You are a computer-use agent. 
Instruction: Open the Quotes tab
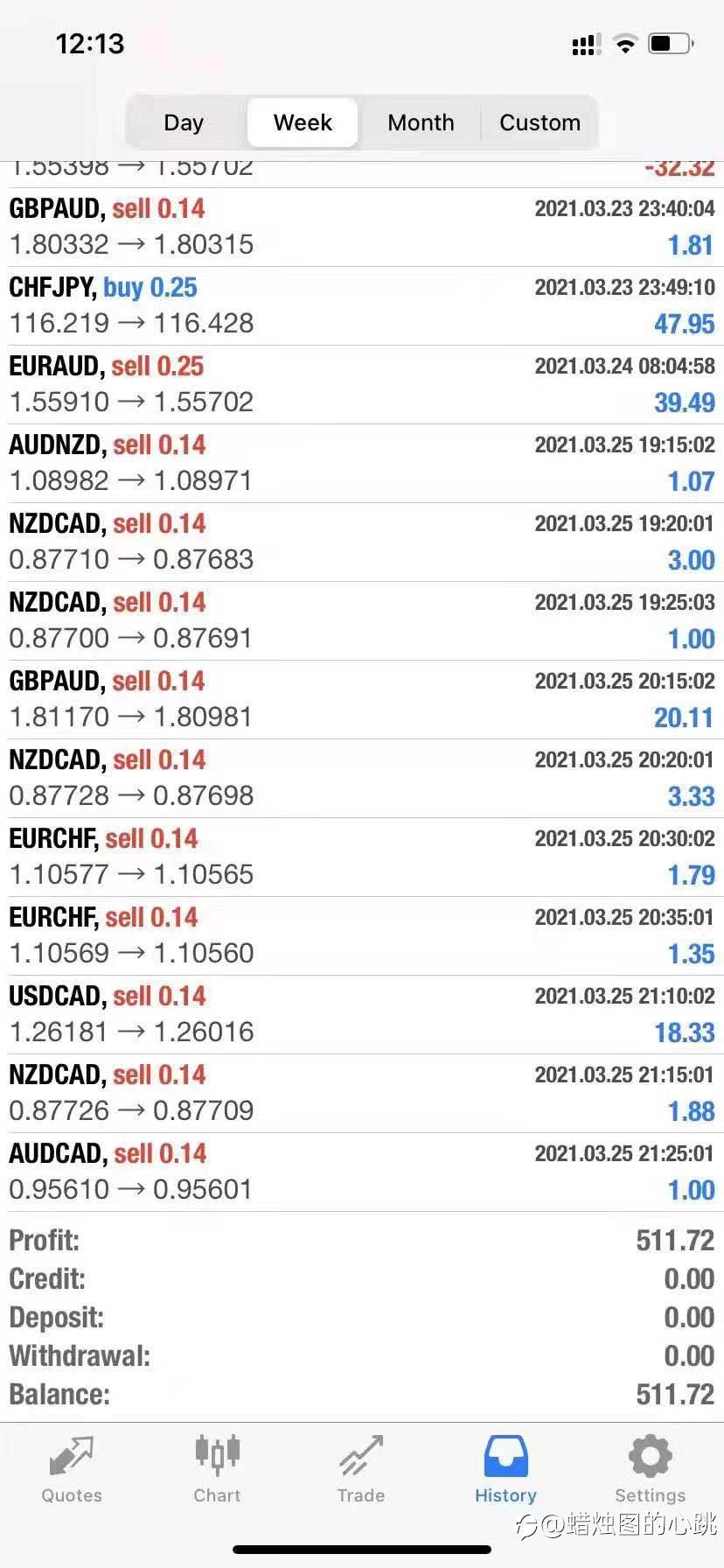tap(72, 1470)
